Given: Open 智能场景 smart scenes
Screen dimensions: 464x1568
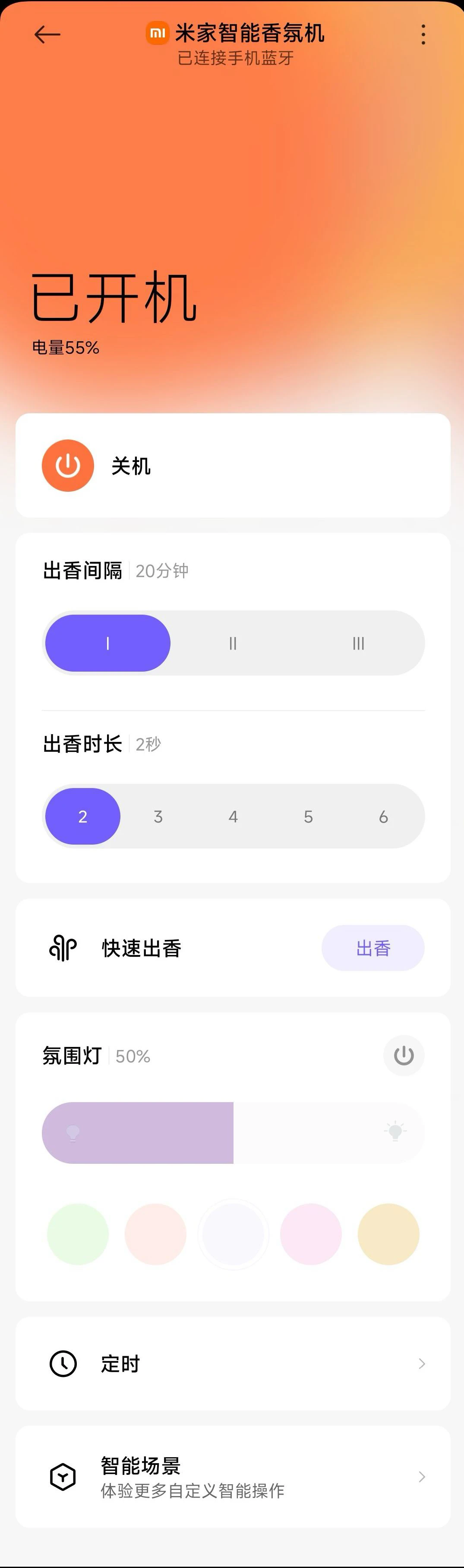Looking at the screenshot, I should point(233,1477).
